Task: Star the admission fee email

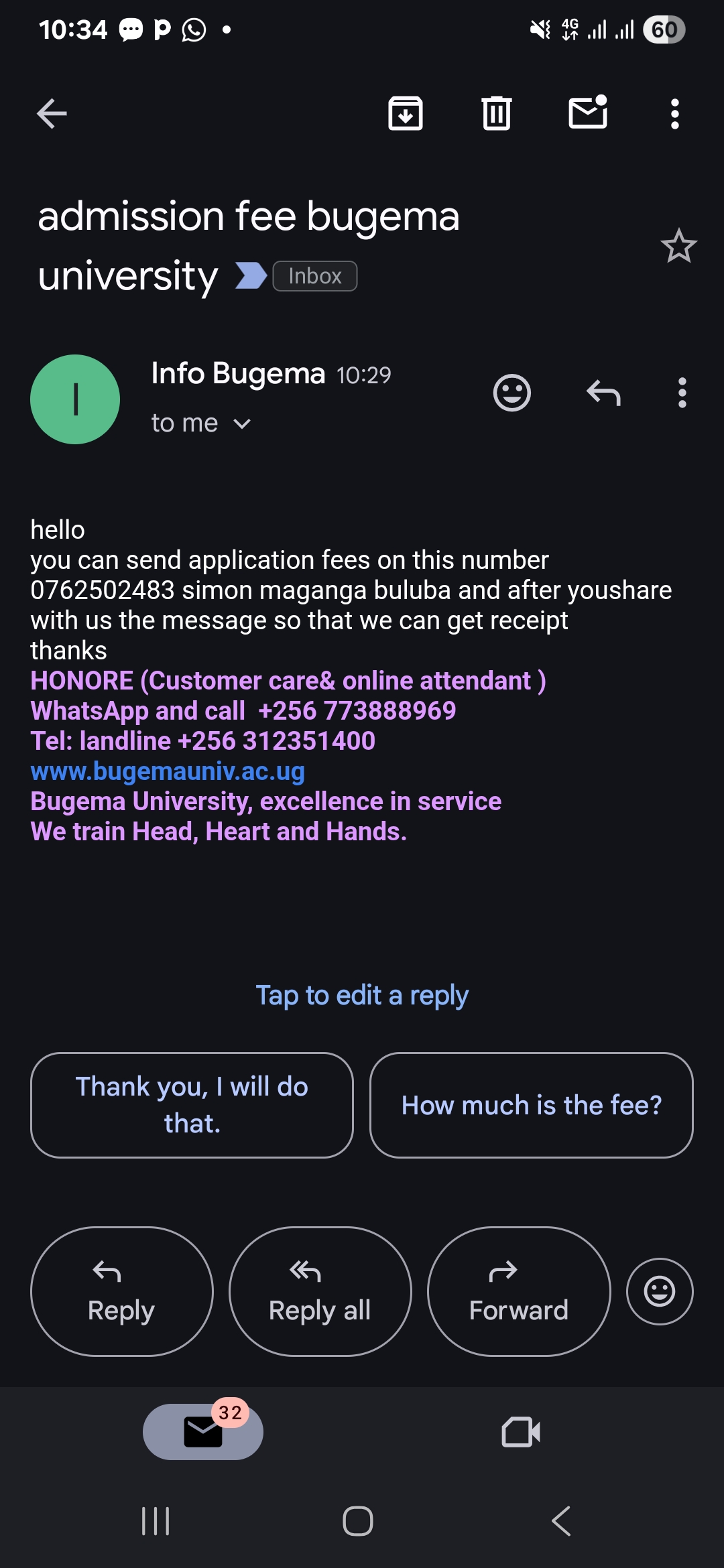Action: click(678, 246)
